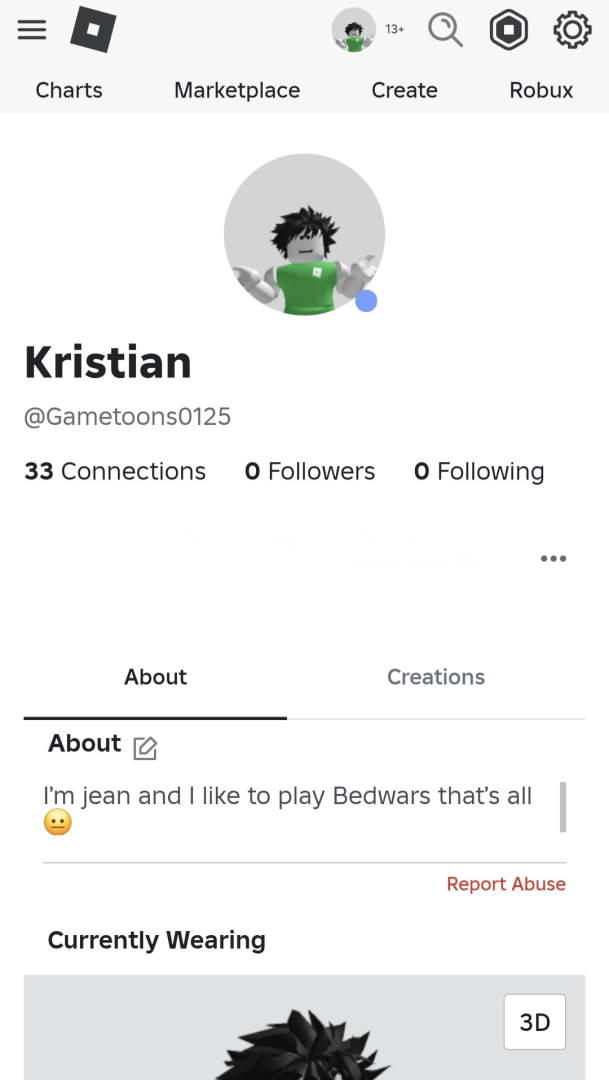Open the avatar icon in top bar
This screenshot has height=1080, width=609.
353,31
